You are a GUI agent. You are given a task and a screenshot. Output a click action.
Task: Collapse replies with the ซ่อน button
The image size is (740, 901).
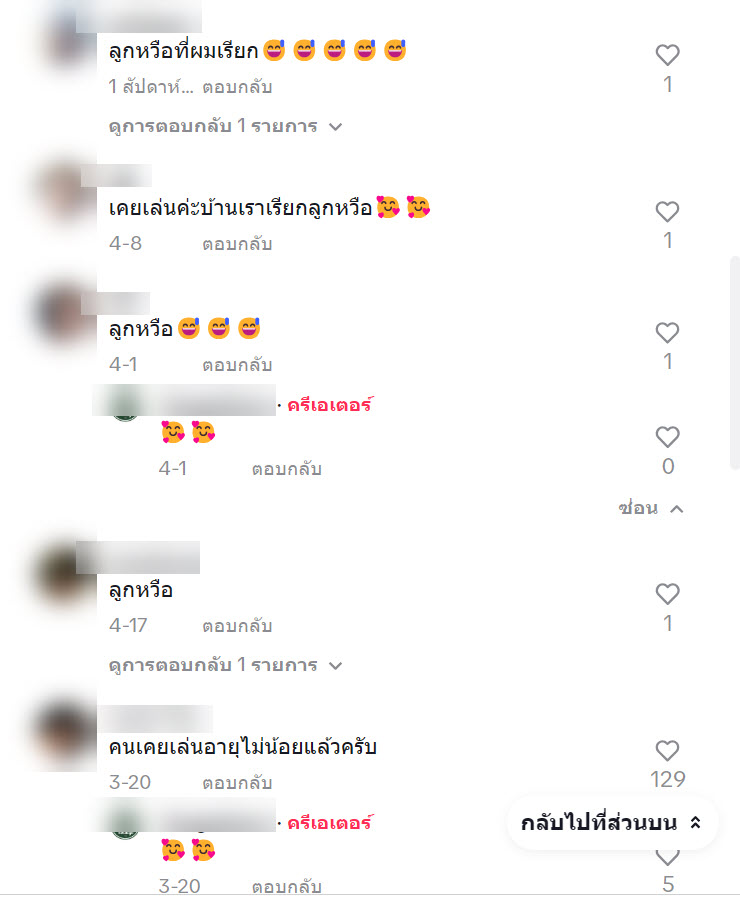[650, 508]
